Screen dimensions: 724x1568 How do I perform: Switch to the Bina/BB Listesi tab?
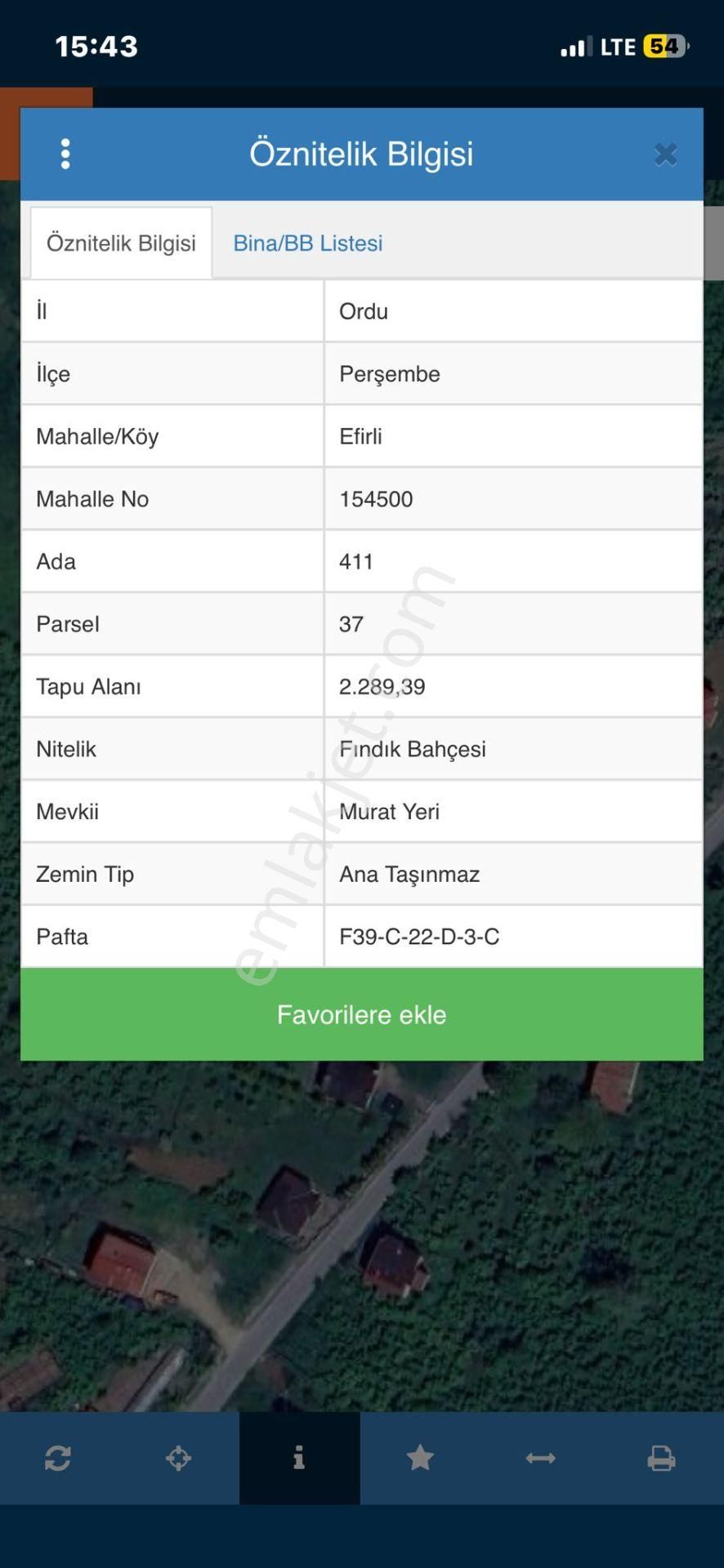(307, 243)
